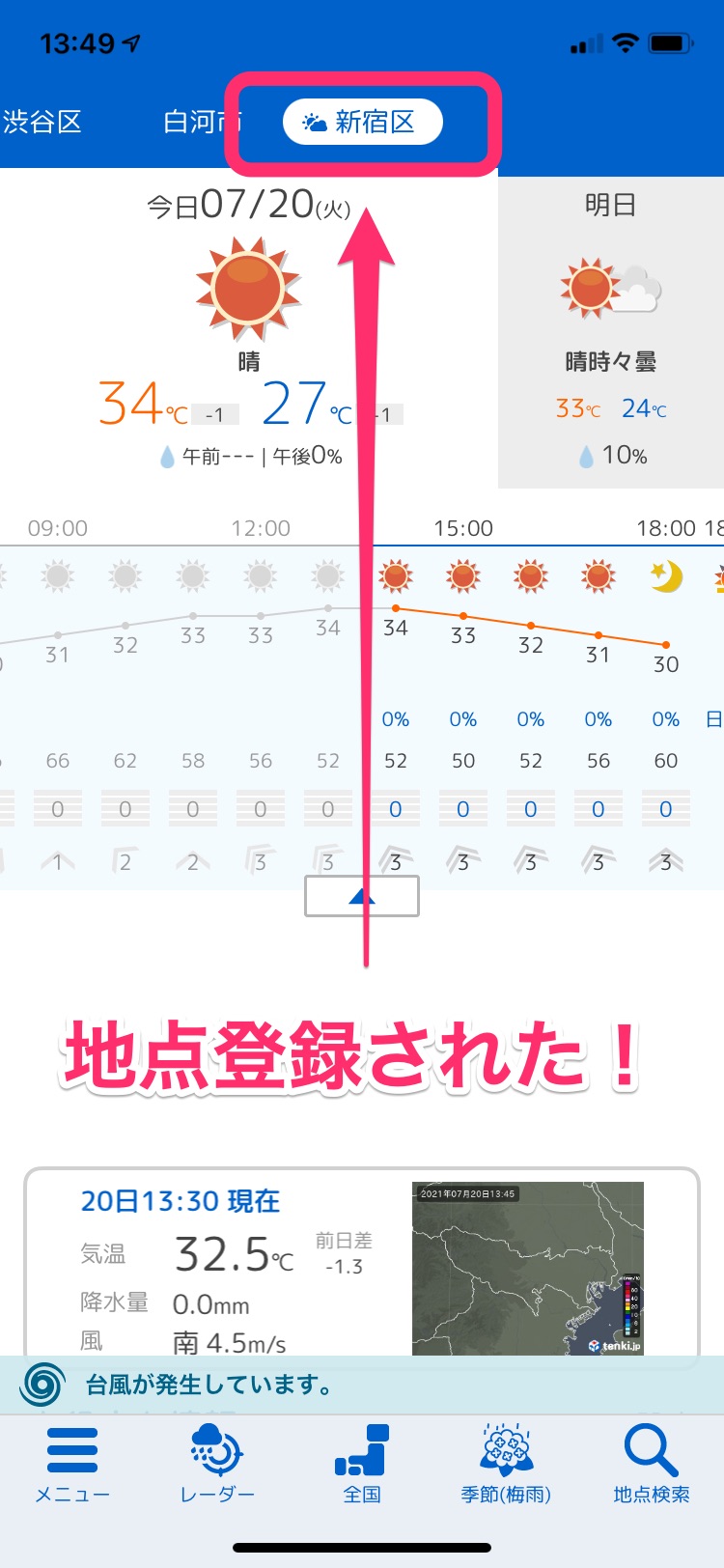Select the 新宿区 location tab
Viewport: 724px width, 1568px height.
point(363,123)
